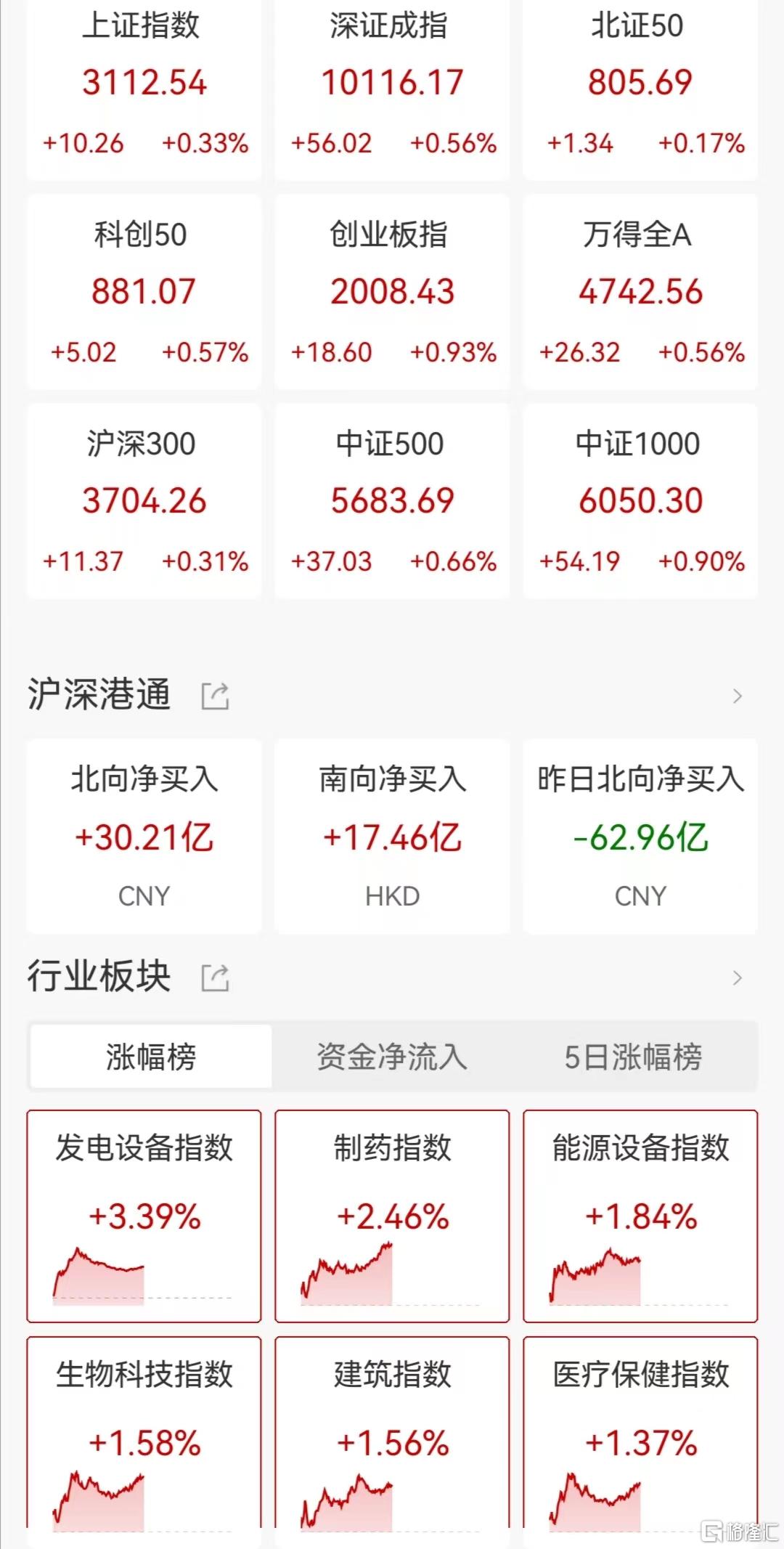The image size is (784, 1549).
Task: Switch to the 资金净流入 tab
Action: tap(392, 1057)
